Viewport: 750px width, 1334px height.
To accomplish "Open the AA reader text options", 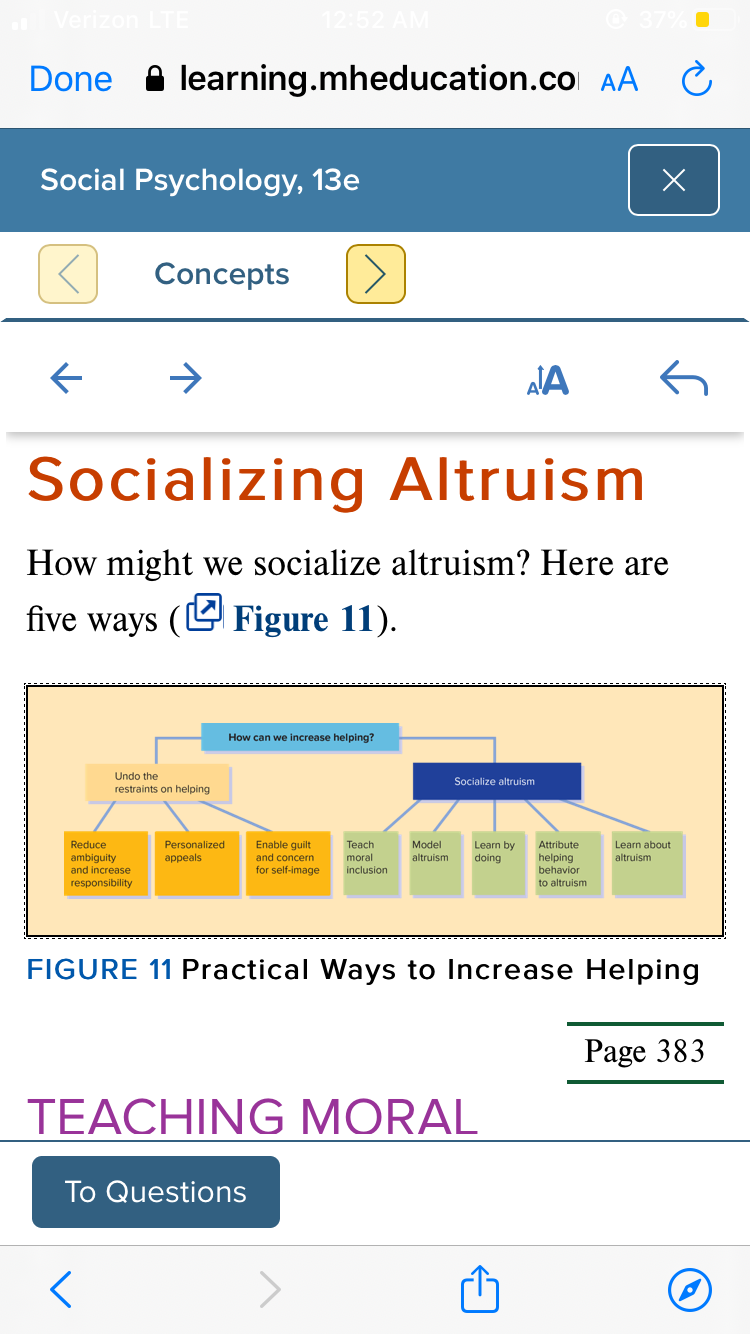I will (619, 80).
